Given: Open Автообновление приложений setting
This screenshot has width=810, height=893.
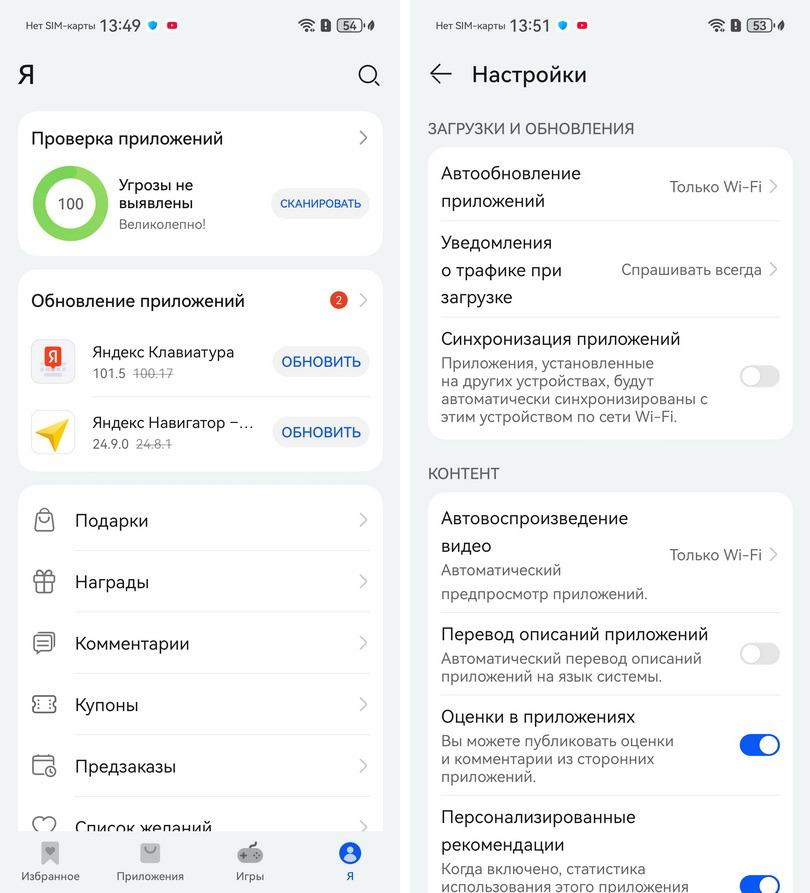Looking at the screenshot, I should (610, 187).
